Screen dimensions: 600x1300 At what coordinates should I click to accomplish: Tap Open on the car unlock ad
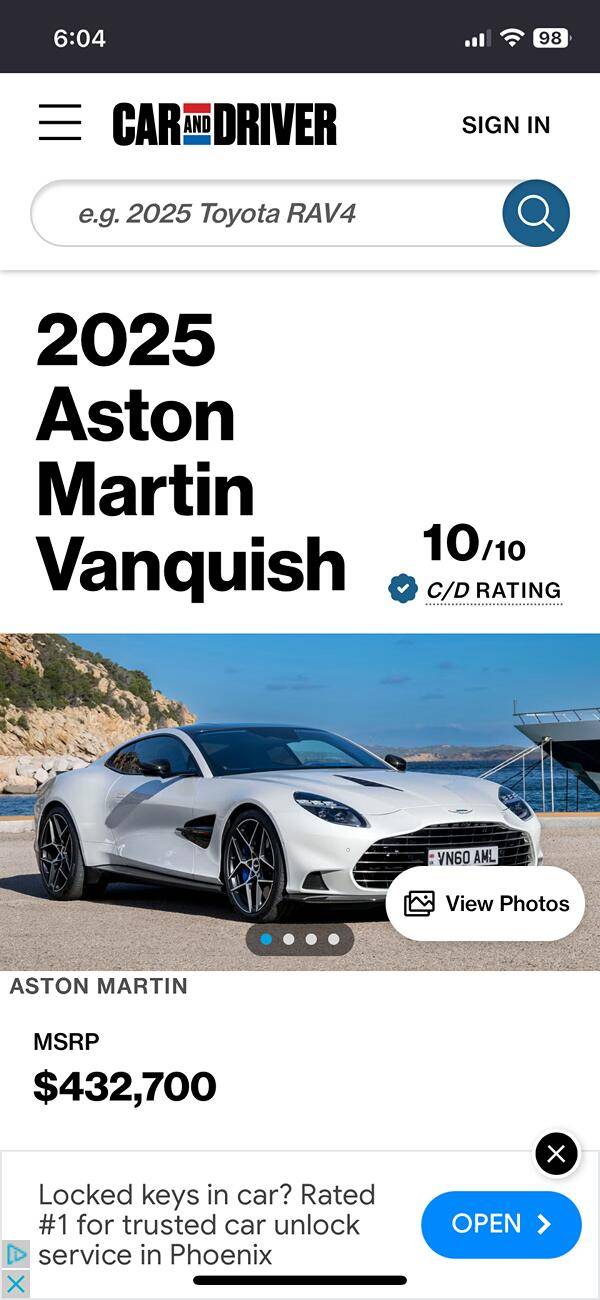point(501,1224)
